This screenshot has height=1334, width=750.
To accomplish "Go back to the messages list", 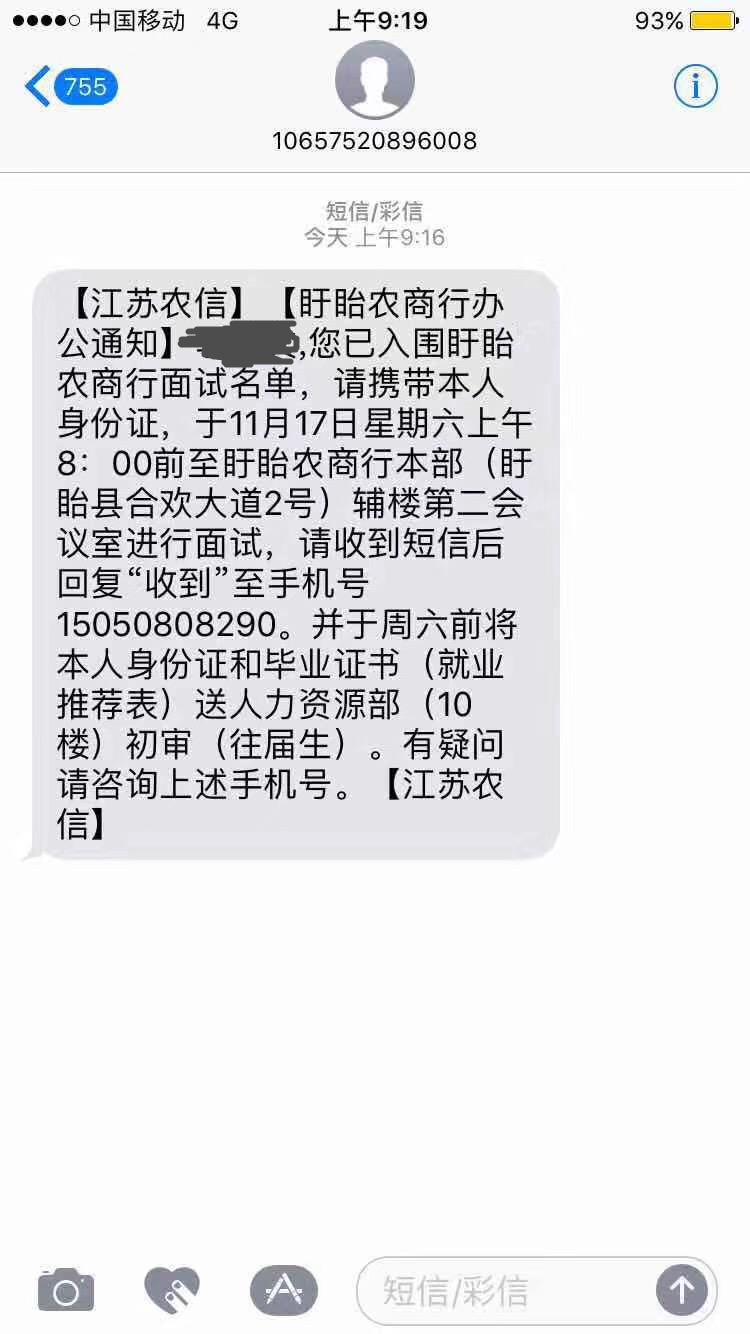I will [x=70, y=87].
